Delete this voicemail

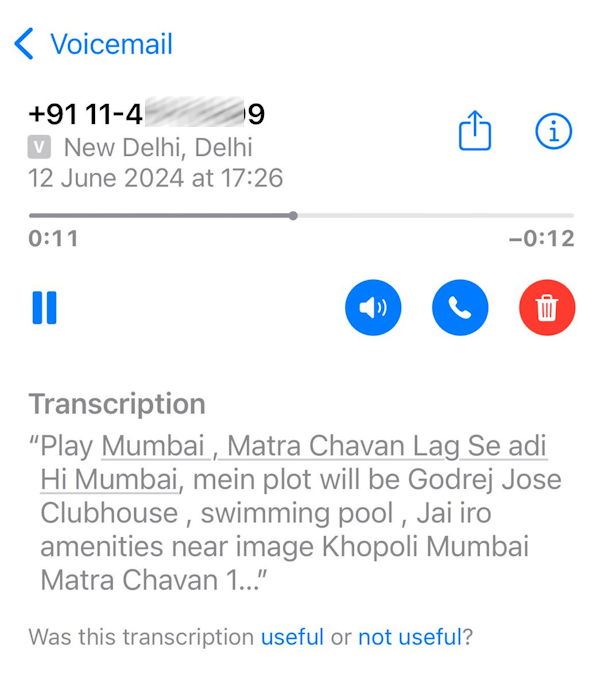point(547,307)
